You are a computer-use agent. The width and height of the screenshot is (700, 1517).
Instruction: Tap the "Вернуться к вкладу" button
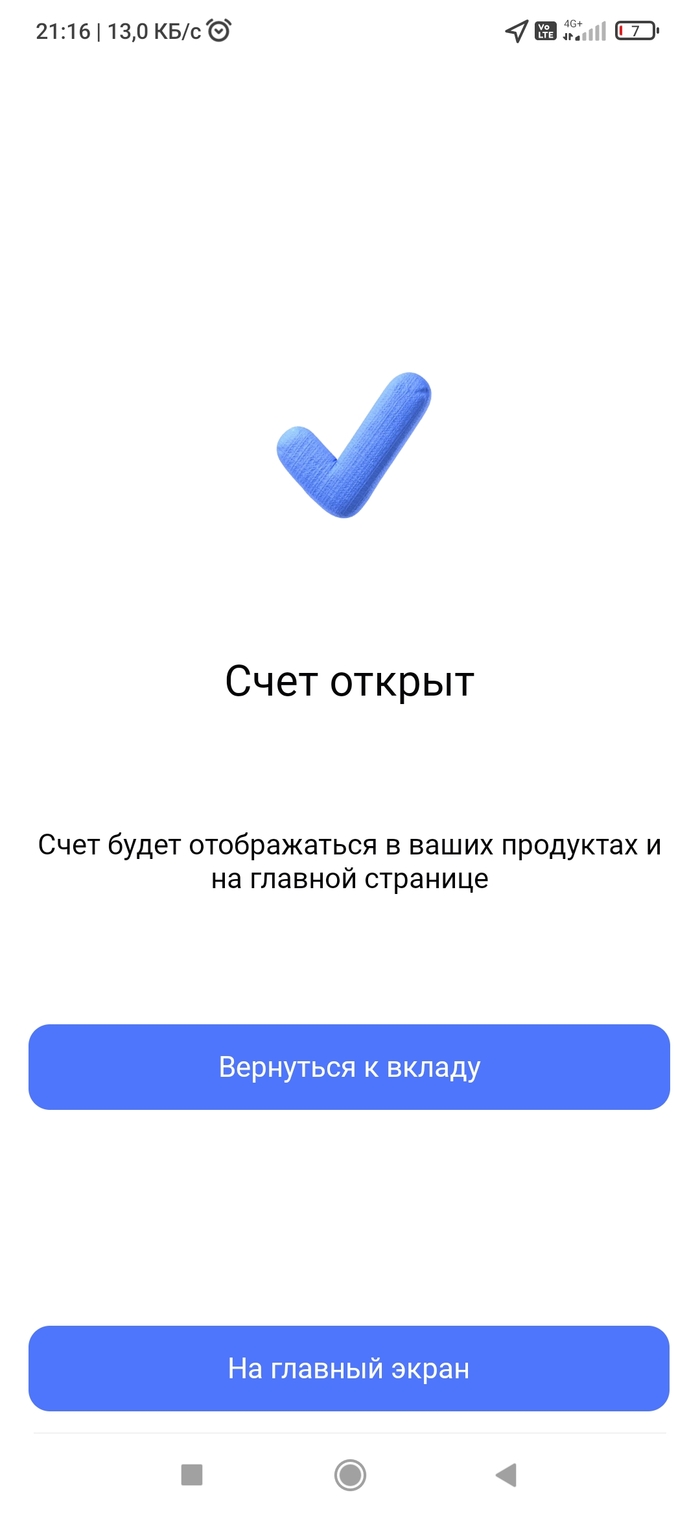pyautogui.click(x=349, y=1067)
